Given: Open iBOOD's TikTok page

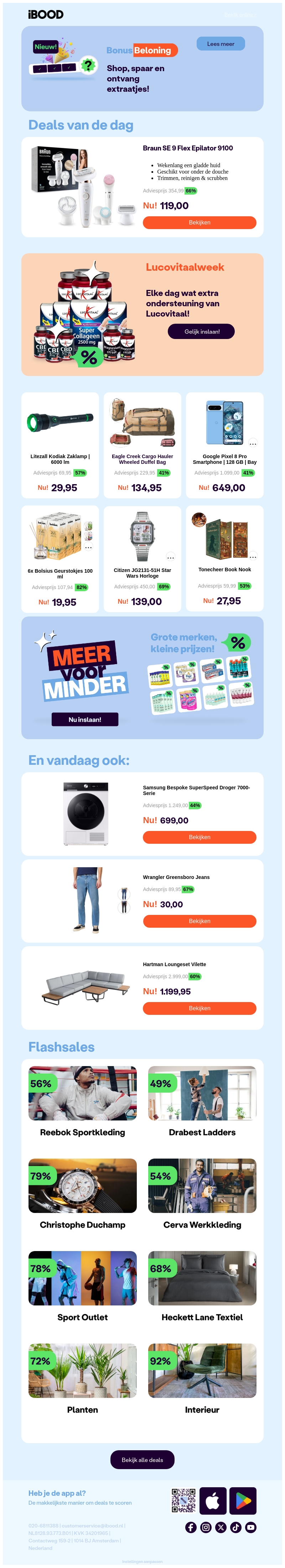Looking at the screenshot, I should pyautogui.click(x=236, y=1527).
